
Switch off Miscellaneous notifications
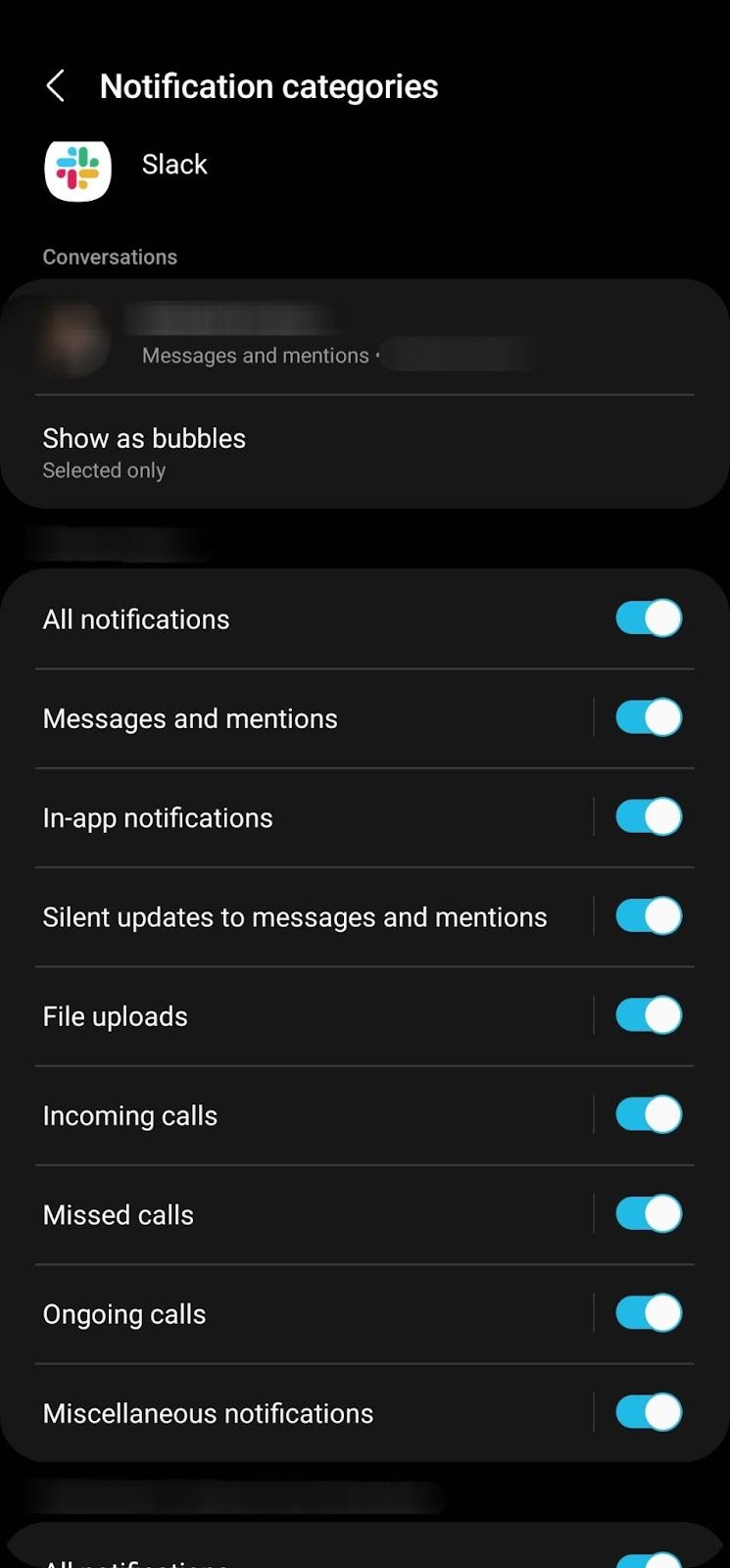648,1412
